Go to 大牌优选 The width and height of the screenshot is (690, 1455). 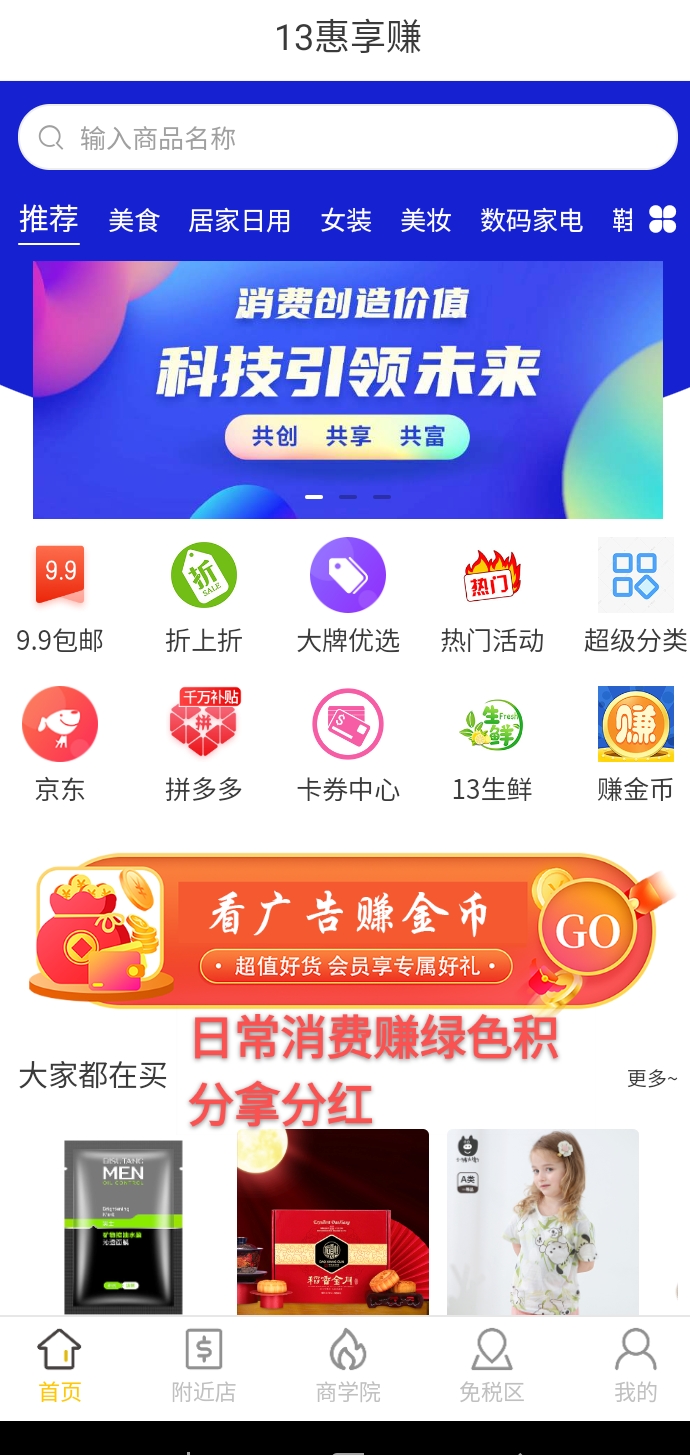pyautogui.click(x=348, y=596)
